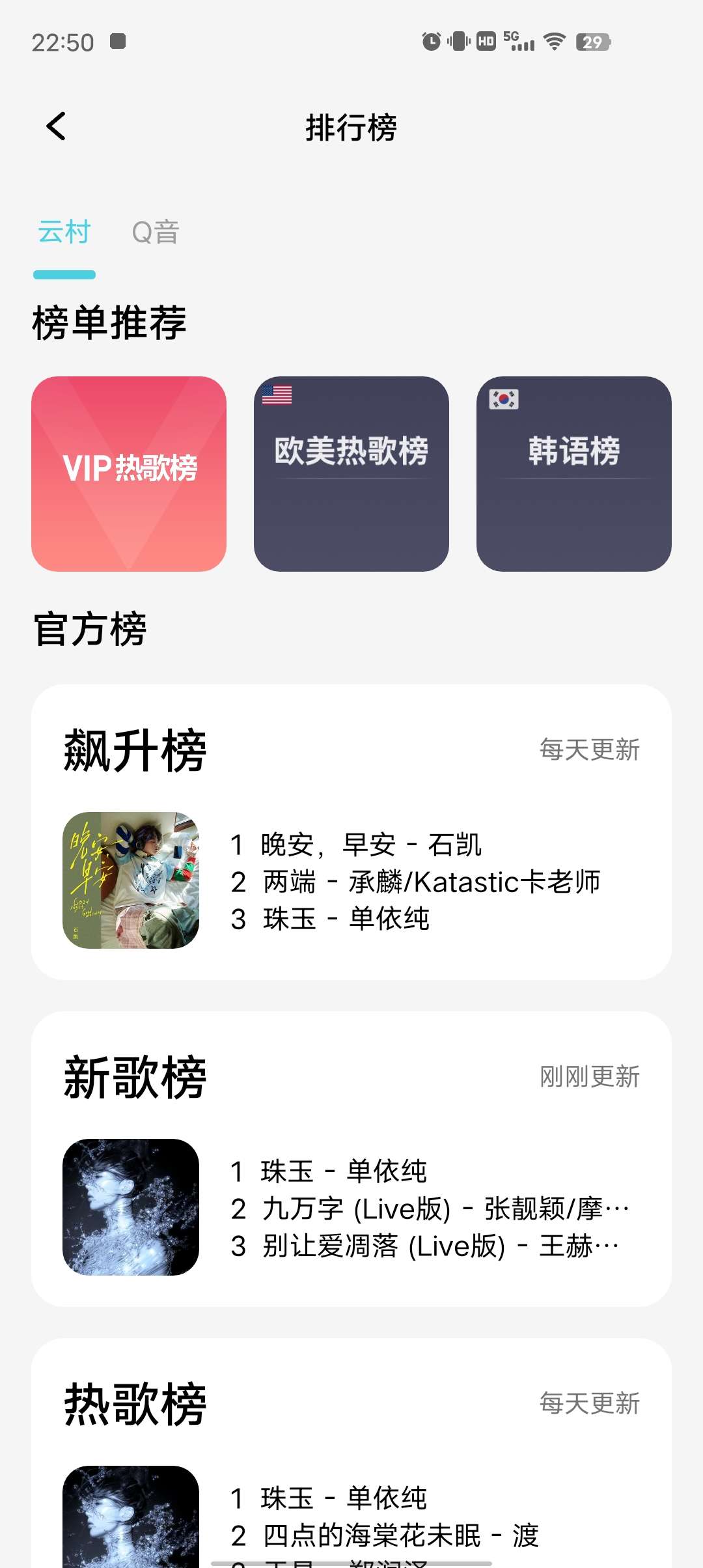Open the 韩语榜 chart
Viewport: 703px width, 1568px height.
point(573,473)
